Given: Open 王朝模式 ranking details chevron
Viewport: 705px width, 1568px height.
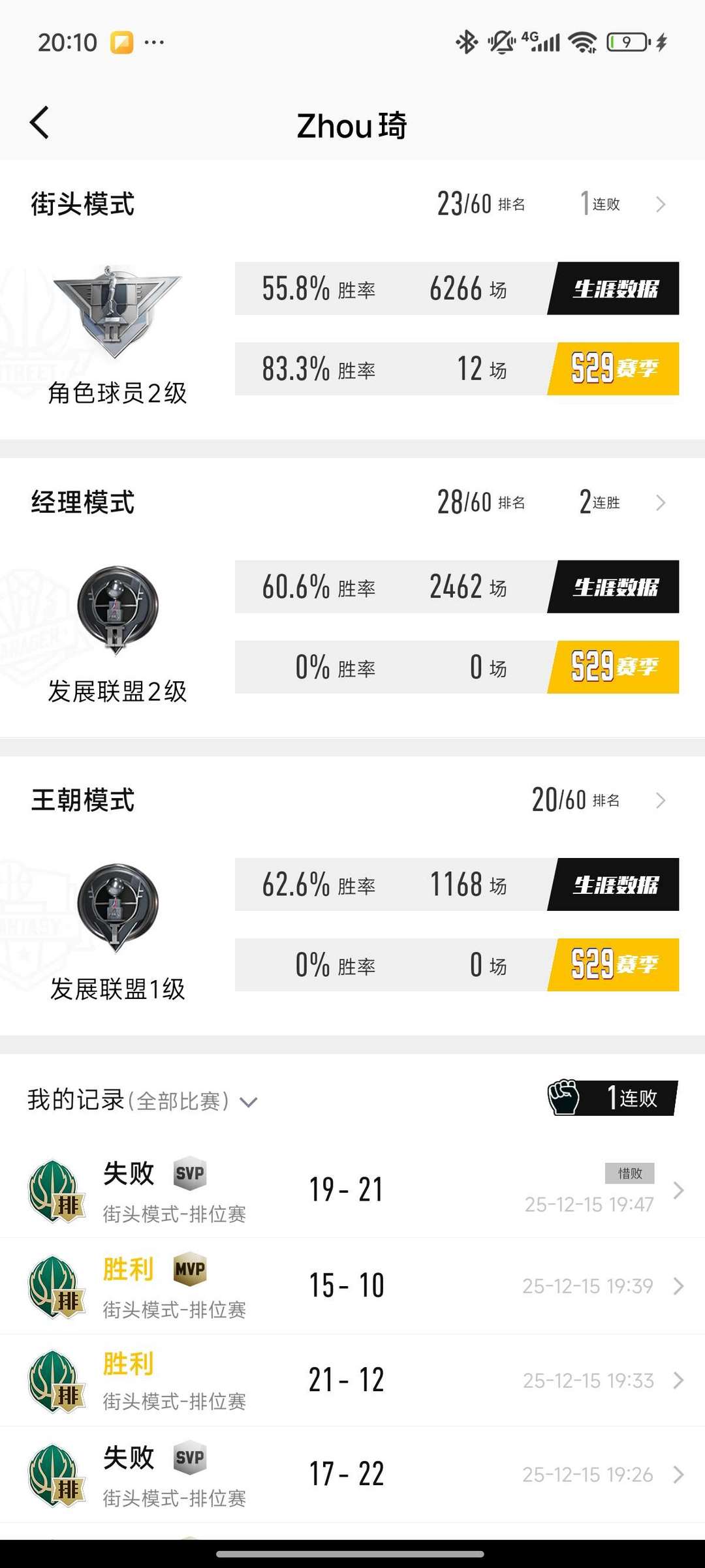Looking at the screenshot, I should click(660, 801).
